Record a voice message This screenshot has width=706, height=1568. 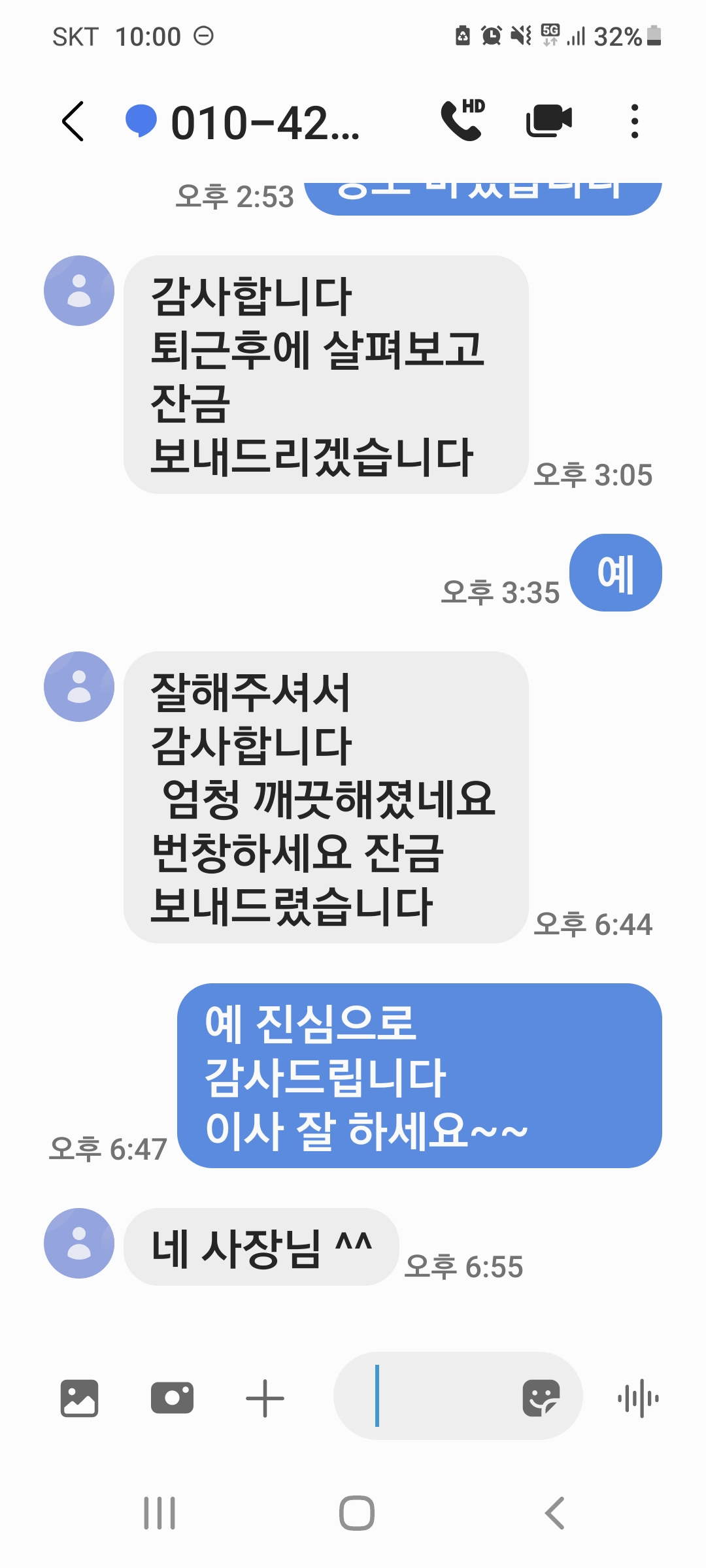[638, 1399]
